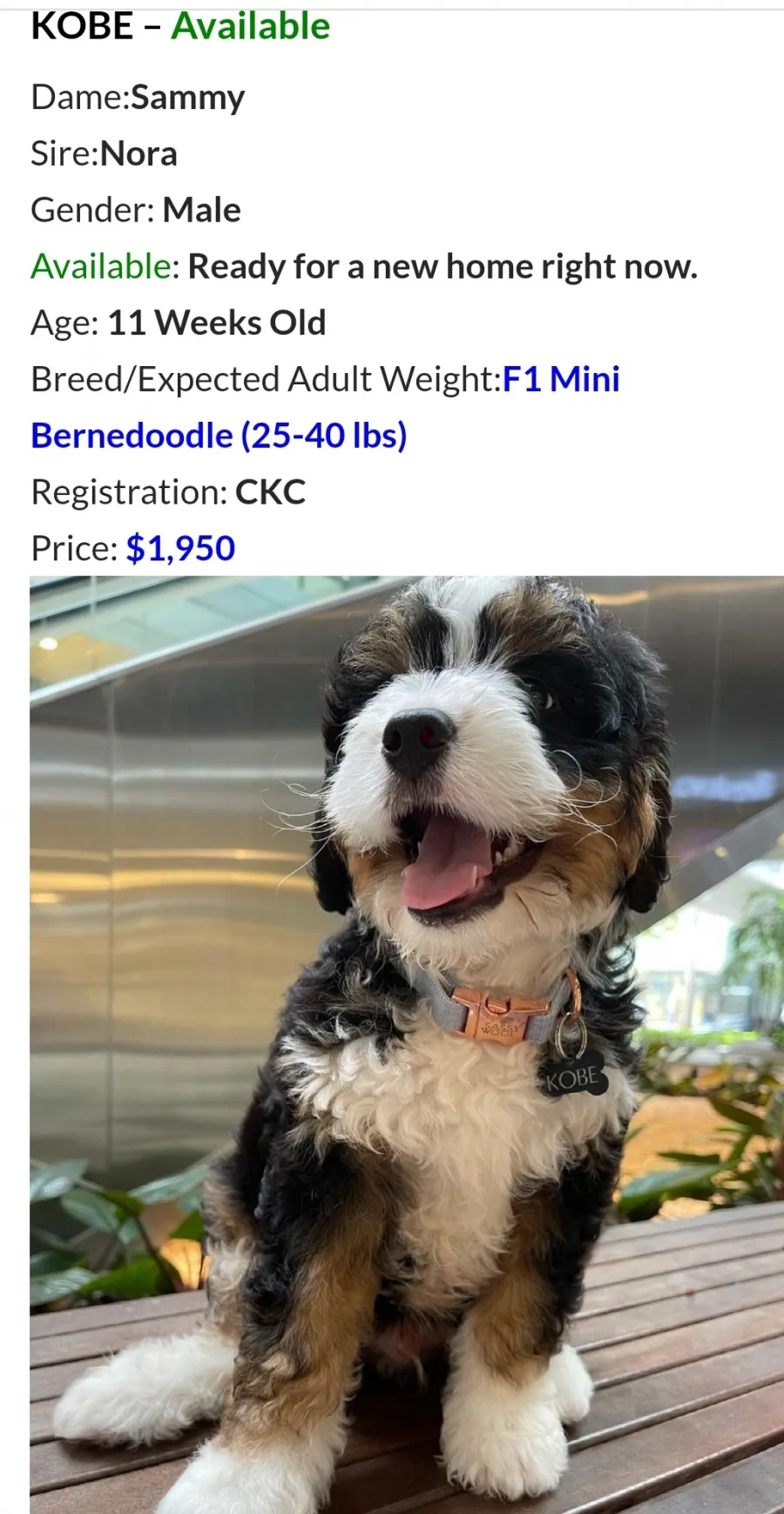784x1514 pixels.
Task: Open Kobe's puppy photo
Action: point(407,1044)
